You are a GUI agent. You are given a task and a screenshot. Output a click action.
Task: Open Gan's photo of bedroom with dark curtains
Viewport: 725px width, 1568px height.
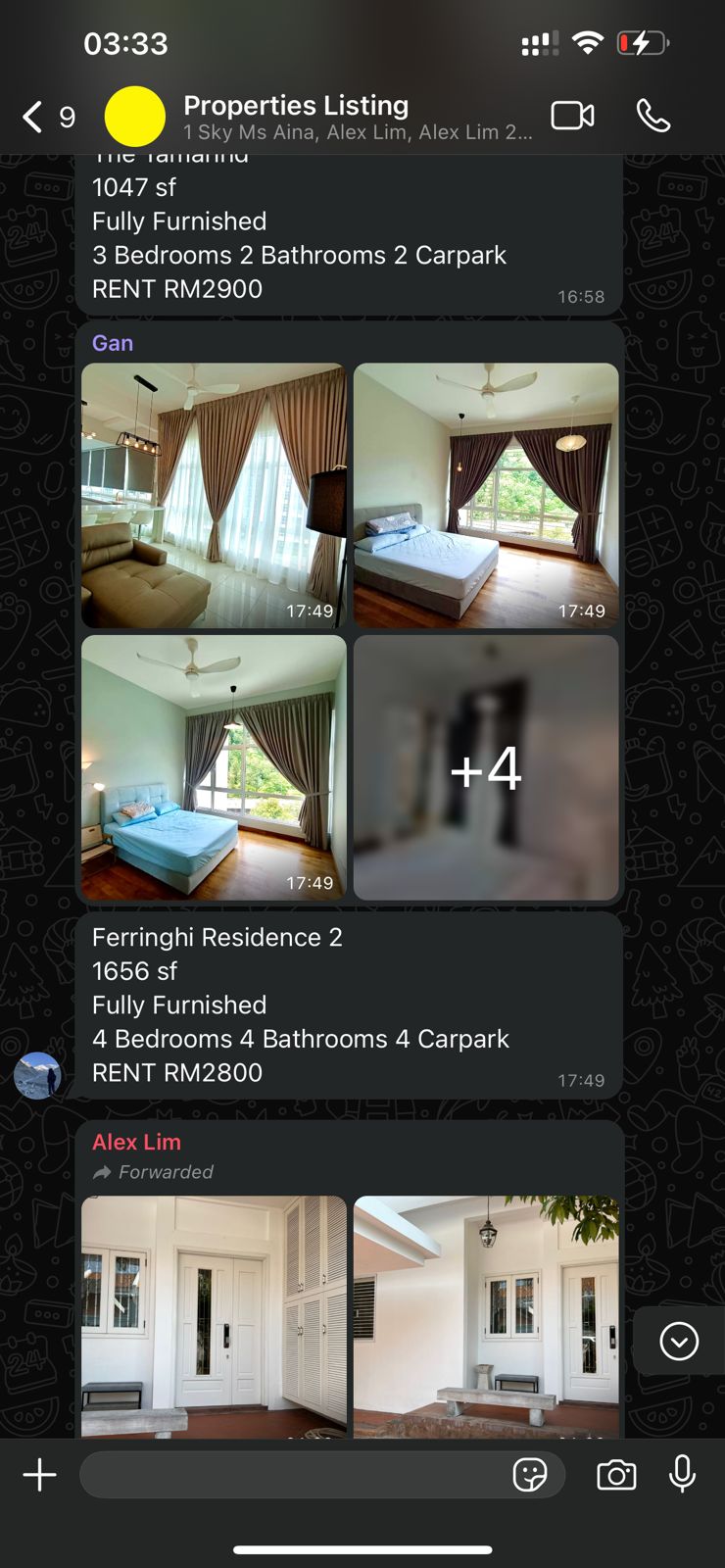[x=486, y=495]
